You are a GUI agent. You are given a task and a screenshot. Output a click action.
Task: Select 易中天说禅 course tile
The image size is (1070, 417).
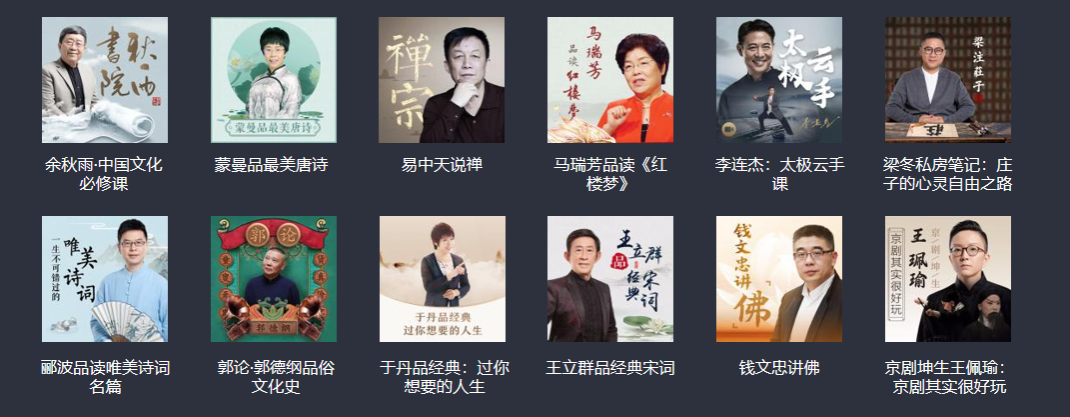(441, 80)
